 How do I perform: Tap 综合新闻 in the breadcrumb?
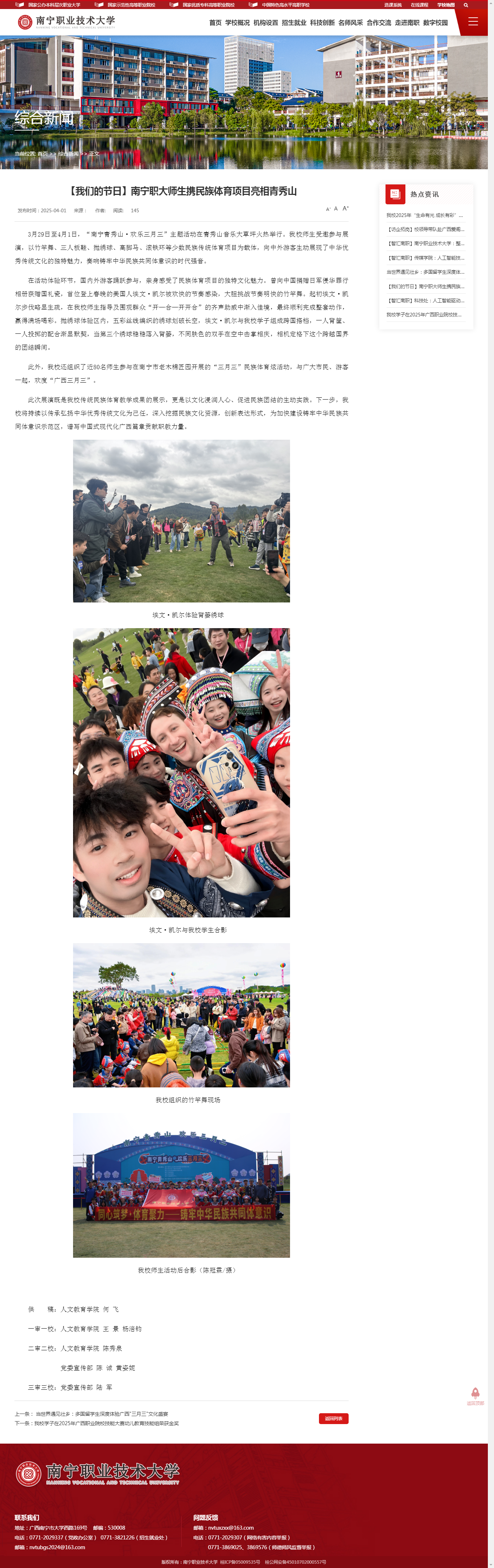click(68, 154)
